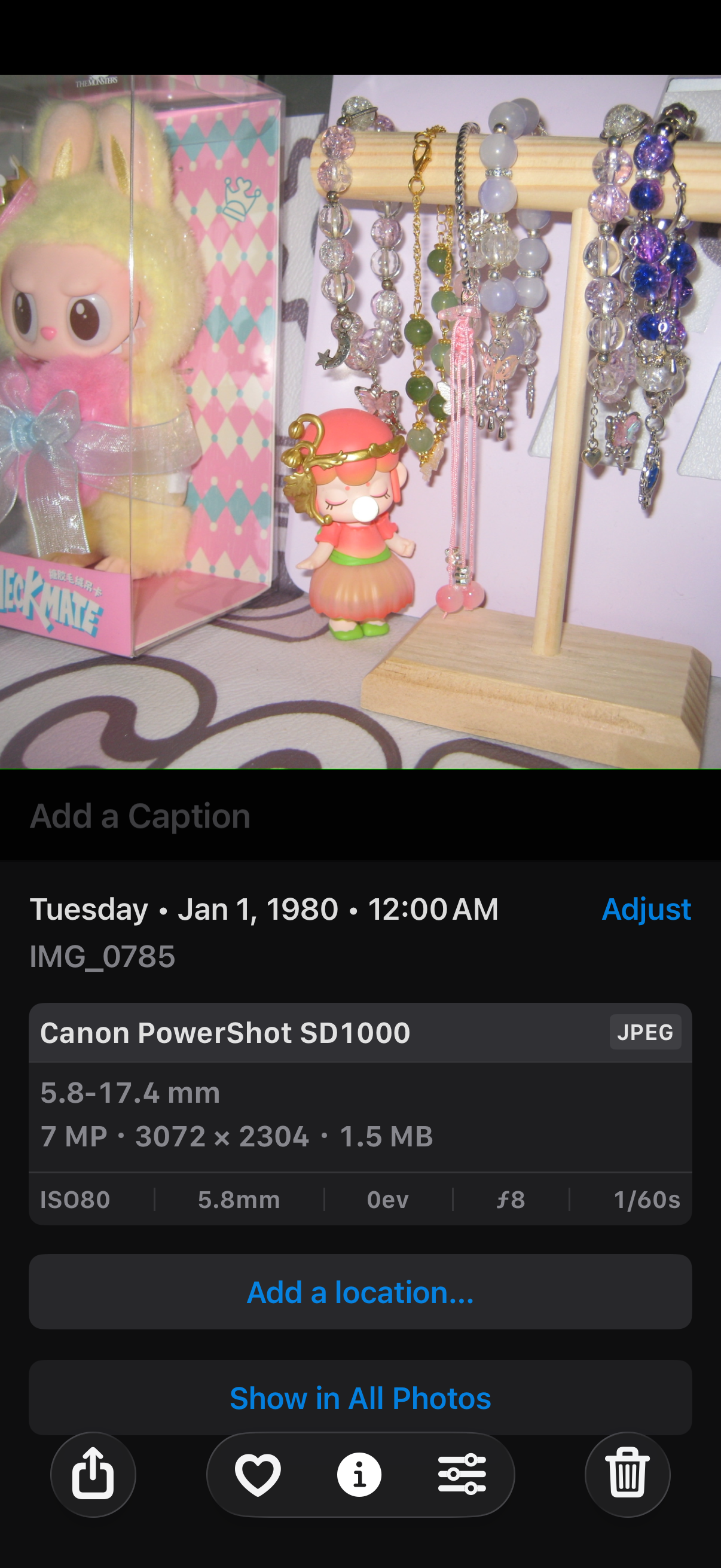The width and height of the screenshot is (721, 1568).
Task: Show this photo in All Photos
Action: (360, 1397)
